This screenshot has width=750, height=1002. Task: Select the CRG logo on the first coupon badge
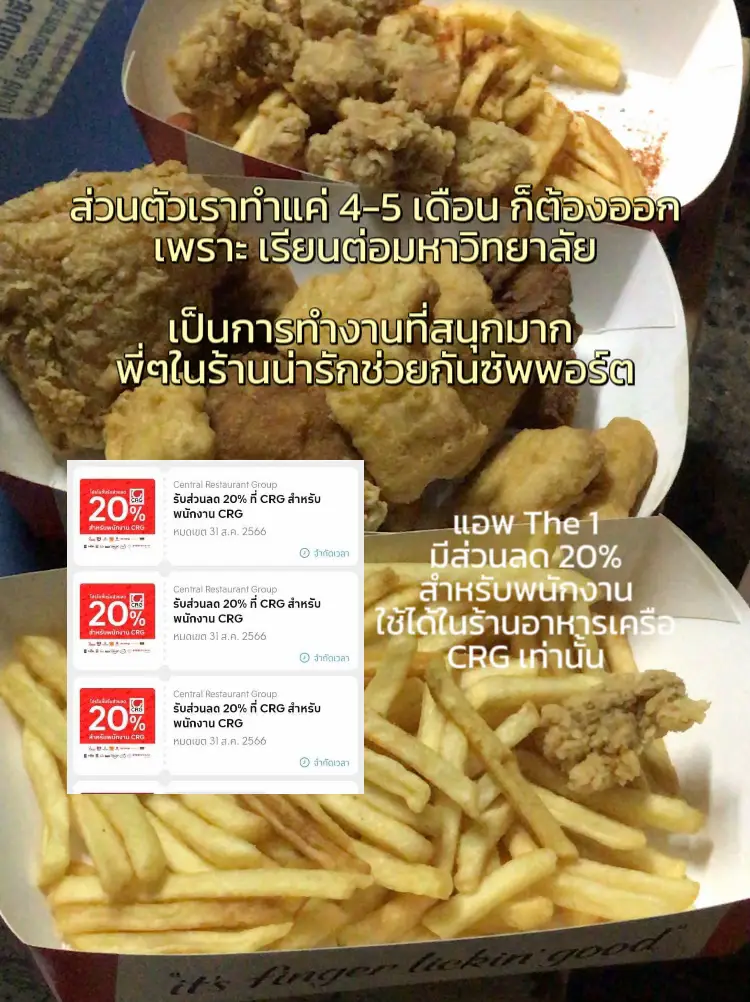coord(138,498)
